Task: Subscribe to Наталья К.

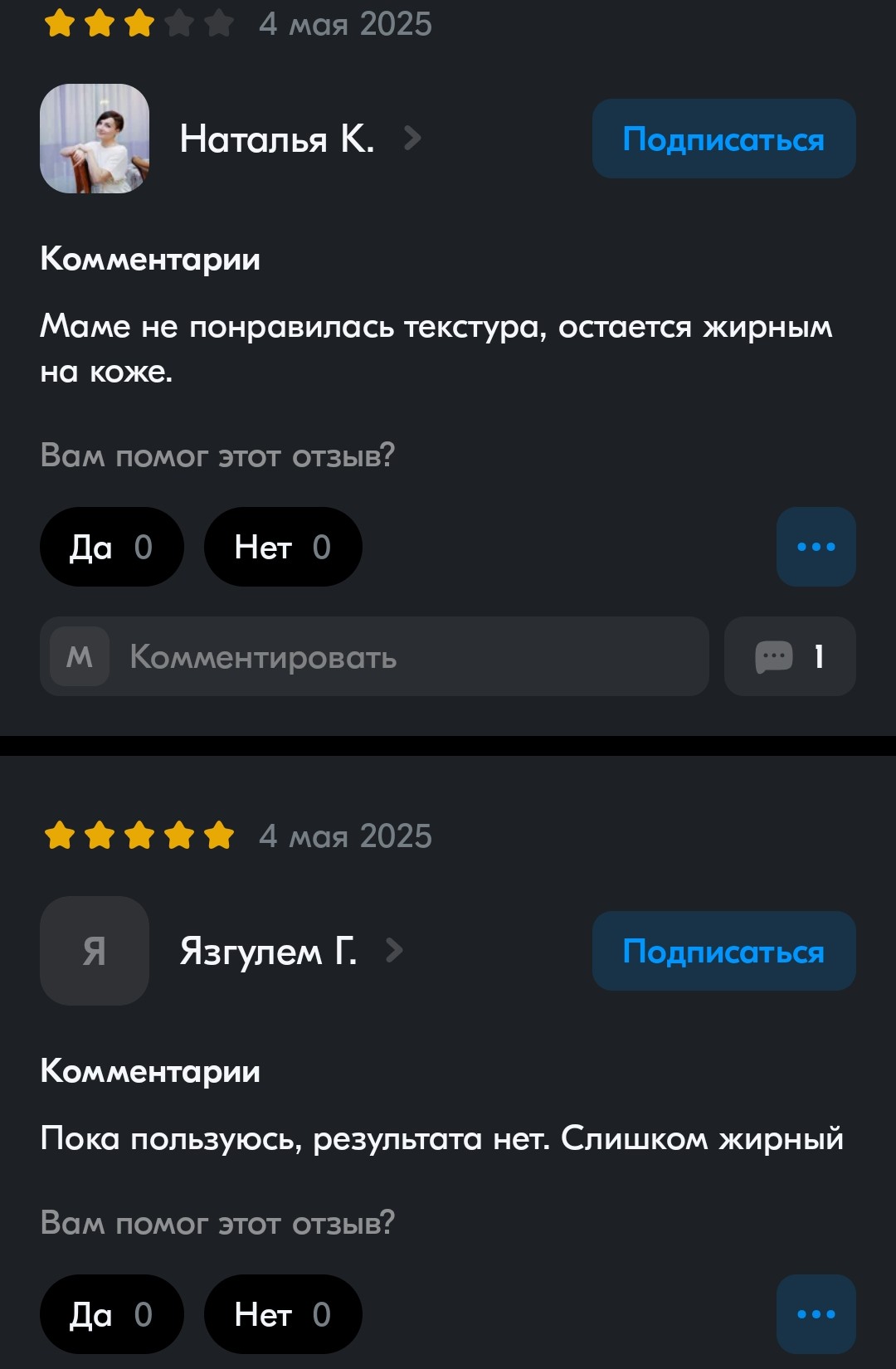Action: pyautogui.click(x=723, y=139)
